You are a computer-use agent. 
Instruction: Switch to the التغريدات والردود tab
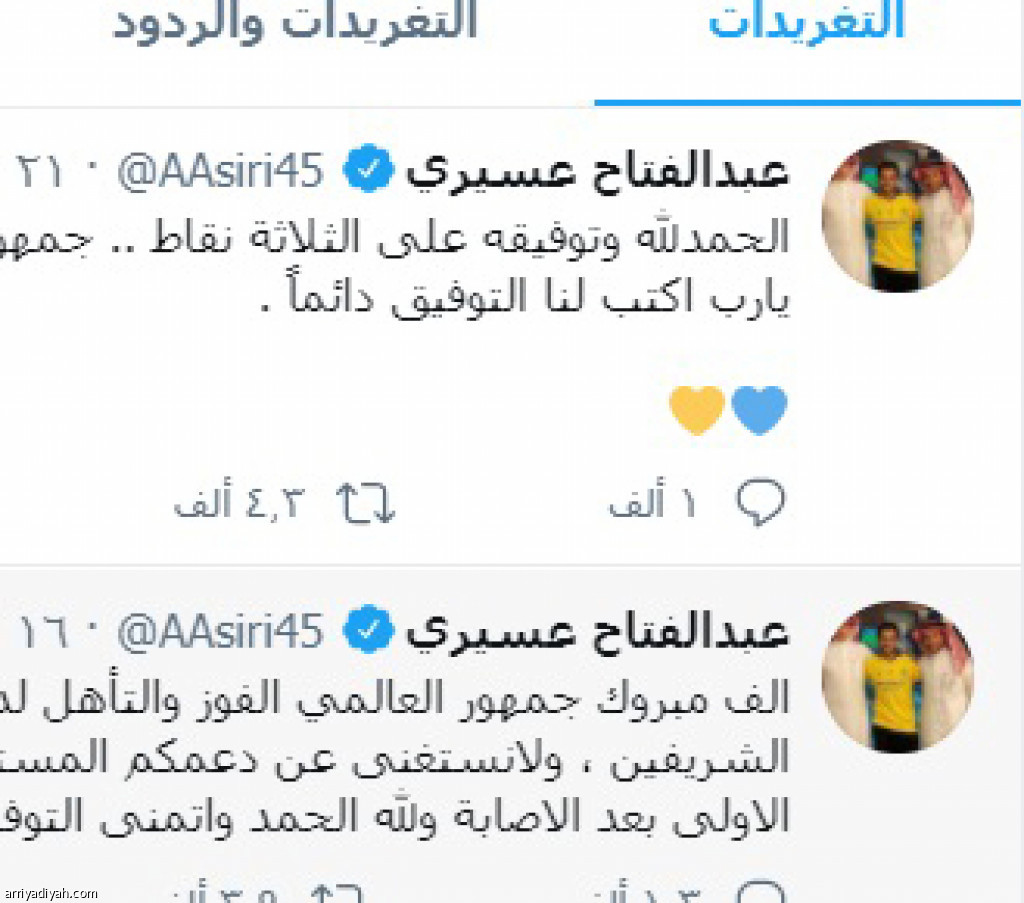[296, 24]
